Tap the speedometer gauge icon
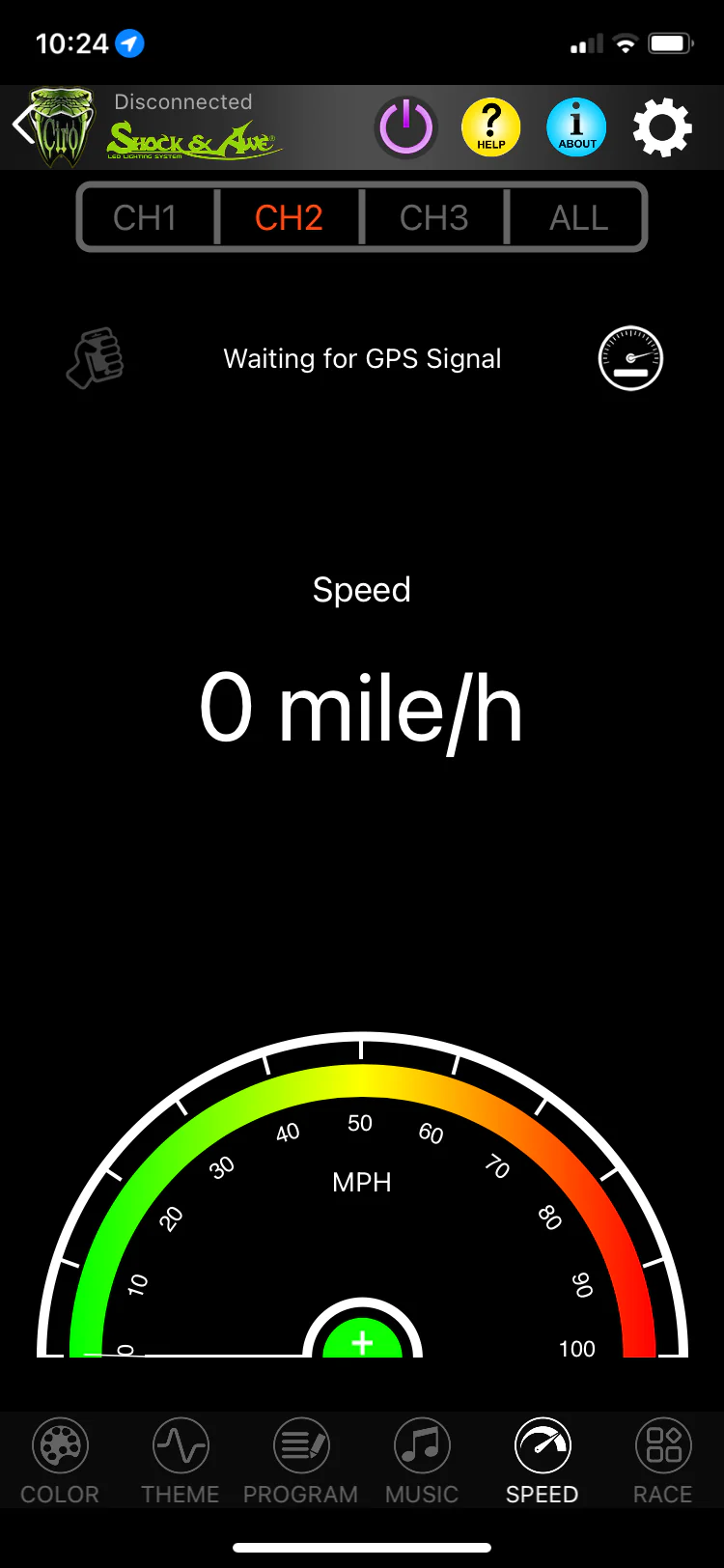 click(630, 359)
